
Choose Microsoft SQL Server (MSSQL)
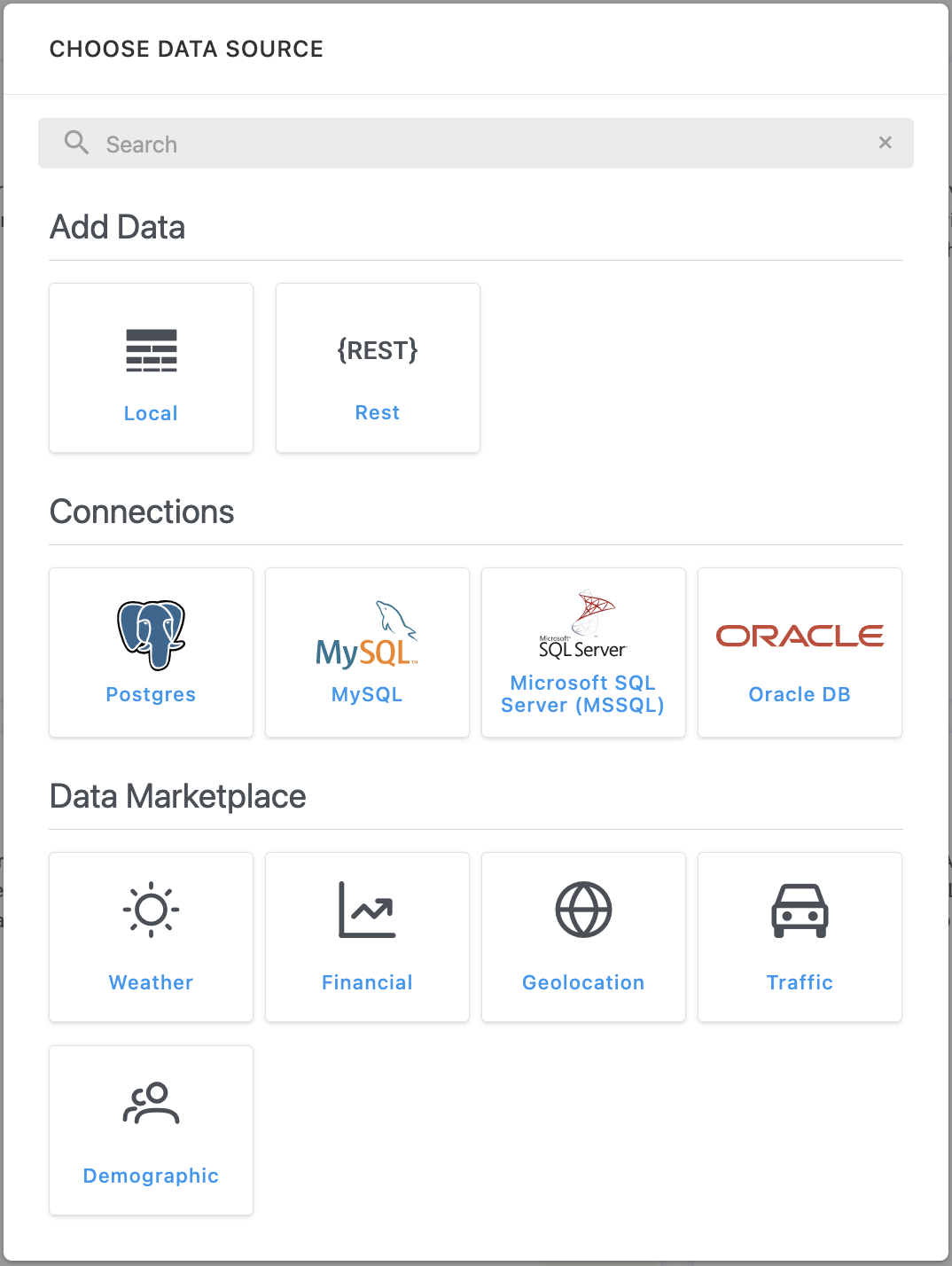[x=583, y=653]
